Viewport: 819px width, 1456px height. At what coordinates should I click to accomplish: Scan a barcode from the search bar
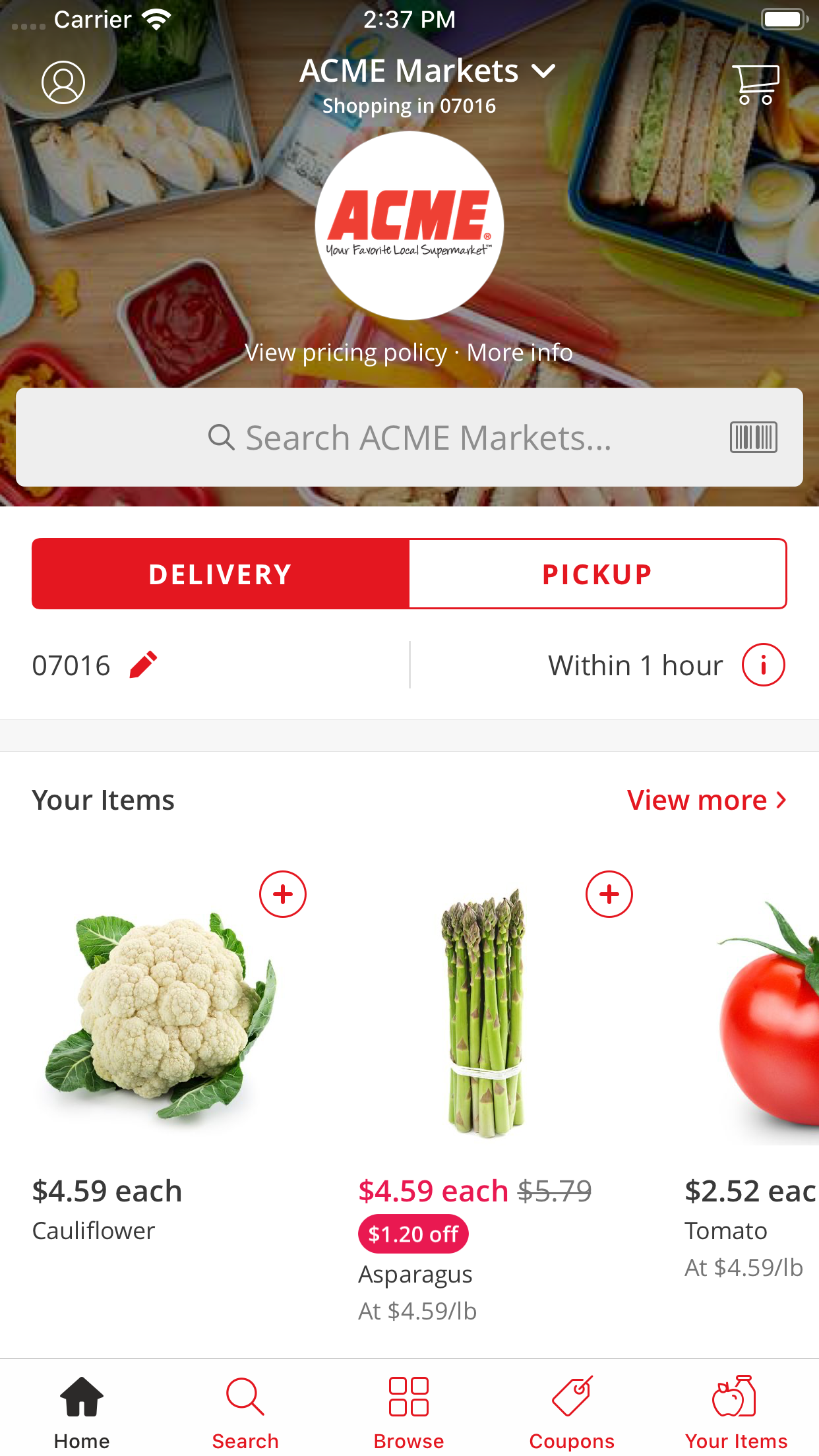(753, 437)
